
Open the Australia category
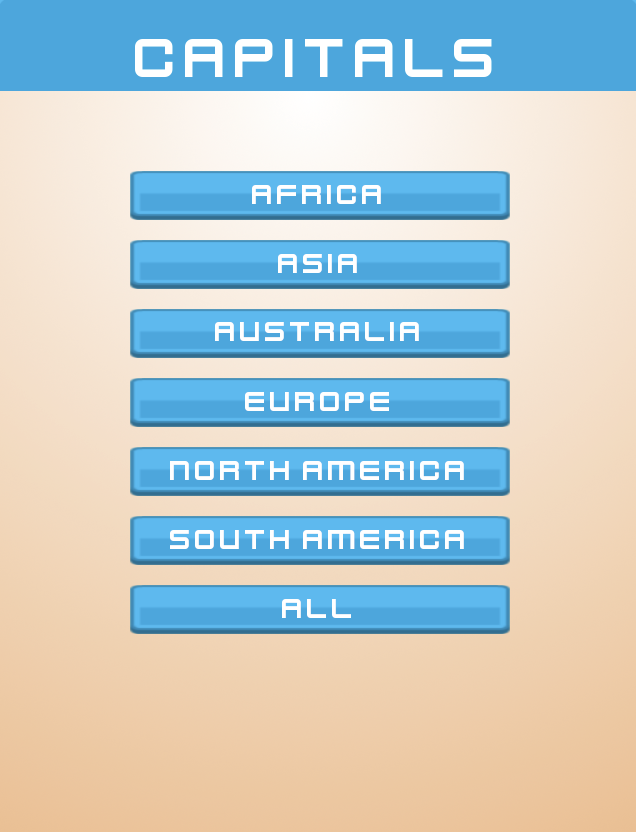tap(319, 333)
